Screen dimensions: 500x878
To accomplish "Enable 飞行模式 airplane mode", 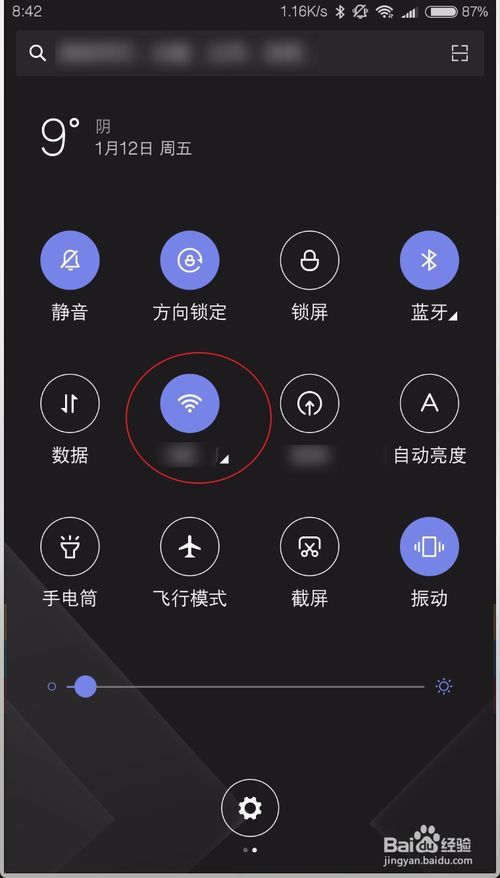I will (x=190, y=547).
